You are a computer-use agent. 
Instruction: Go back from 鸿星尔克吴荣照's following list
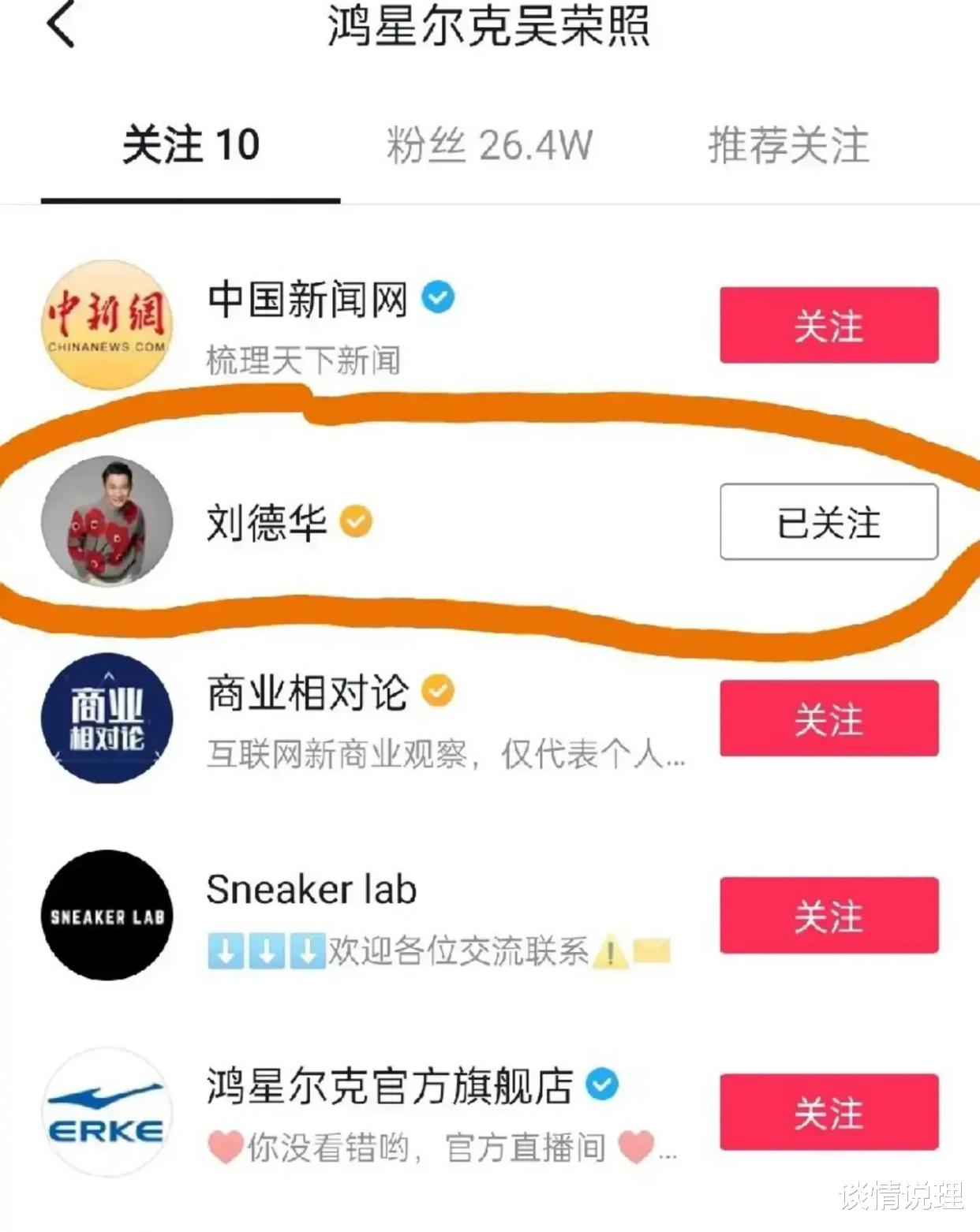[62, 25]
